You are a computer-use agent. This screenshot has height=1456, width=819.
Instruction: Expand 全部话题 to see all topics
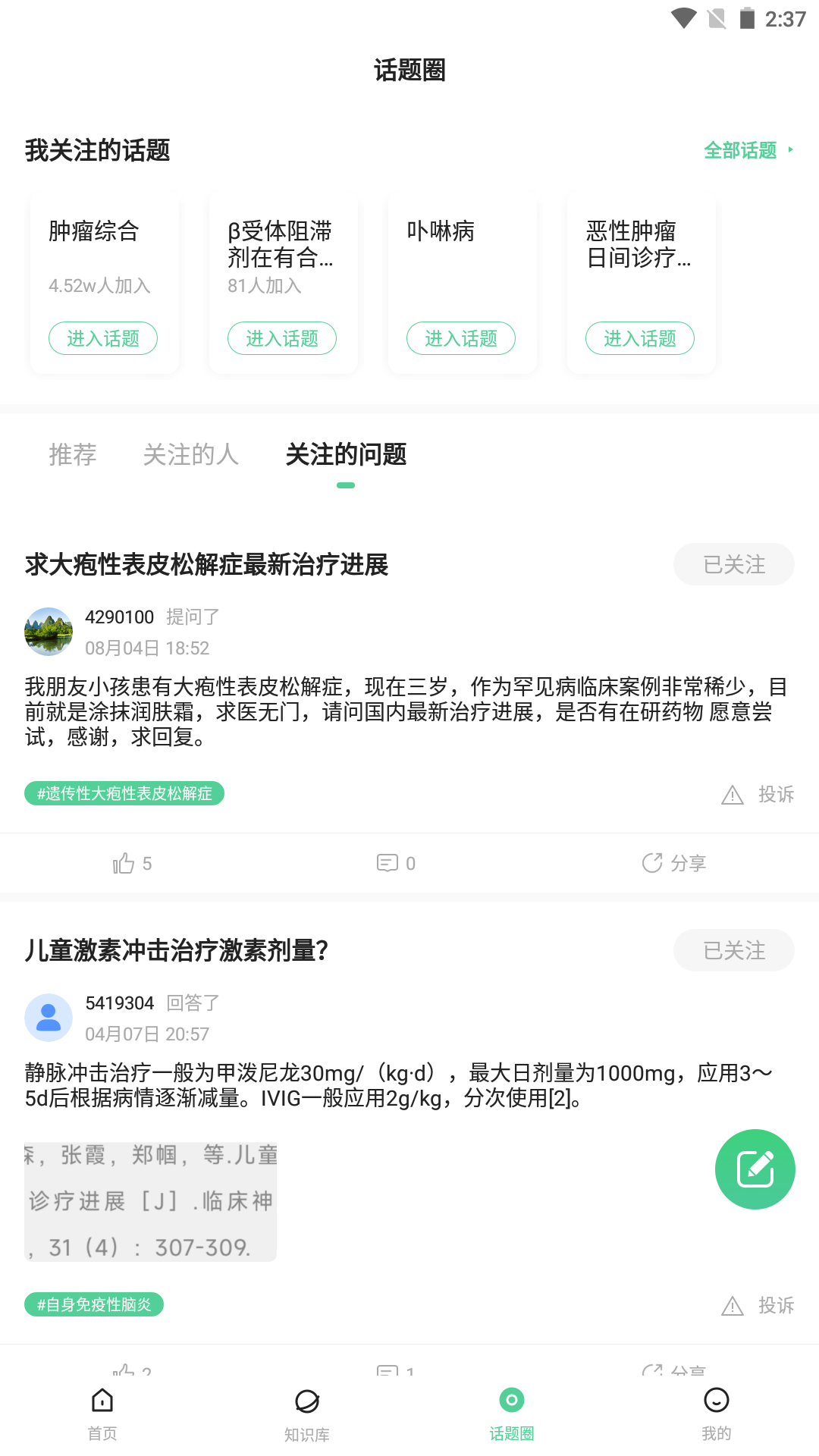tap(742, 150)
